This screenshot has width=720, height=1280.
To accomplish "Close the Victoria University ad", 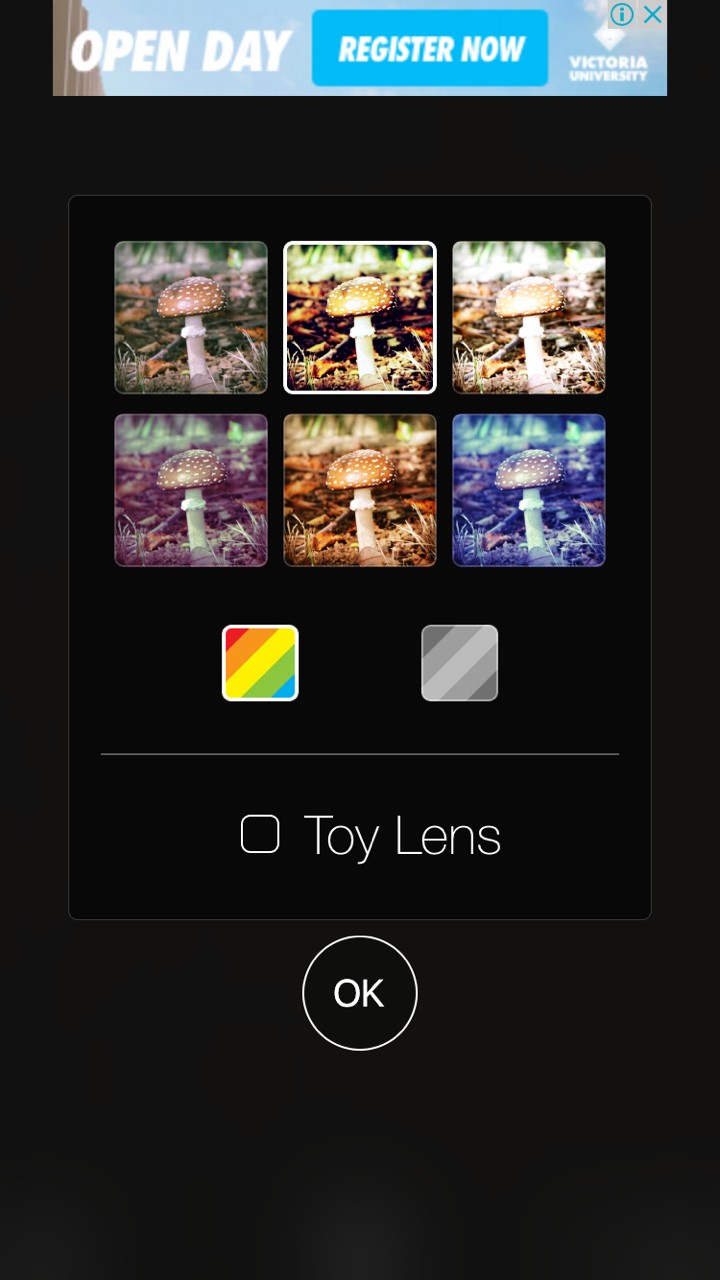I will (653, 14).
